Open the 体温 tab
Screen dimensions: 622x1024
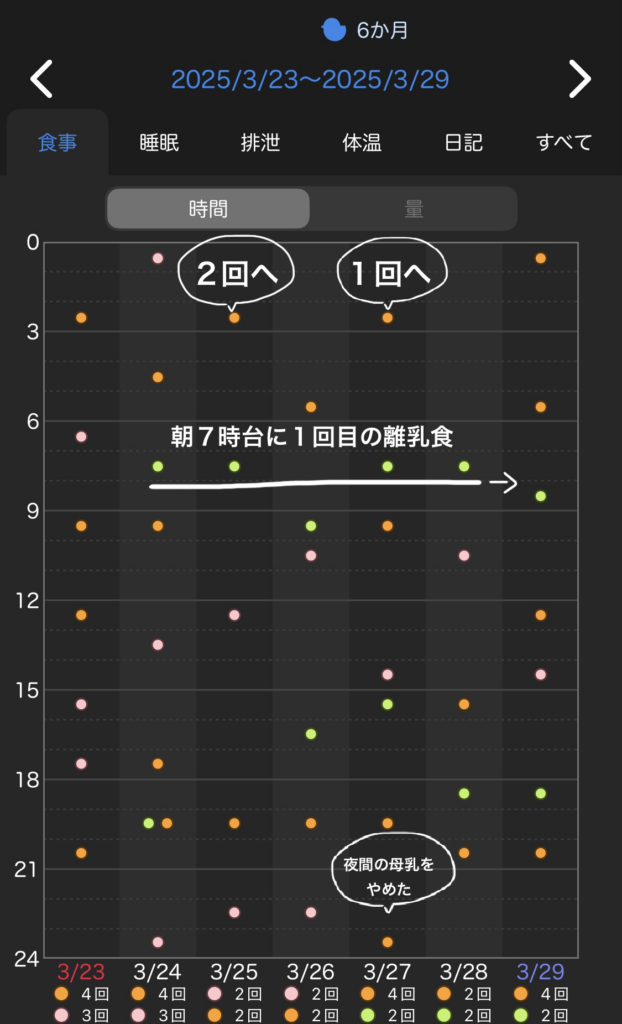[x=361, y=143]
